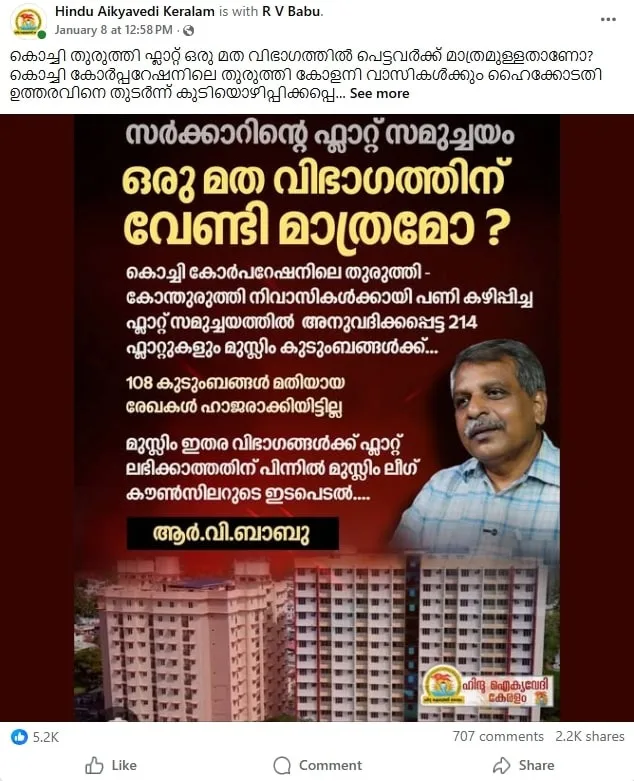This screenshot has height=781, width=634.
Task: Open the 707 comments
Action: point(497,736)
